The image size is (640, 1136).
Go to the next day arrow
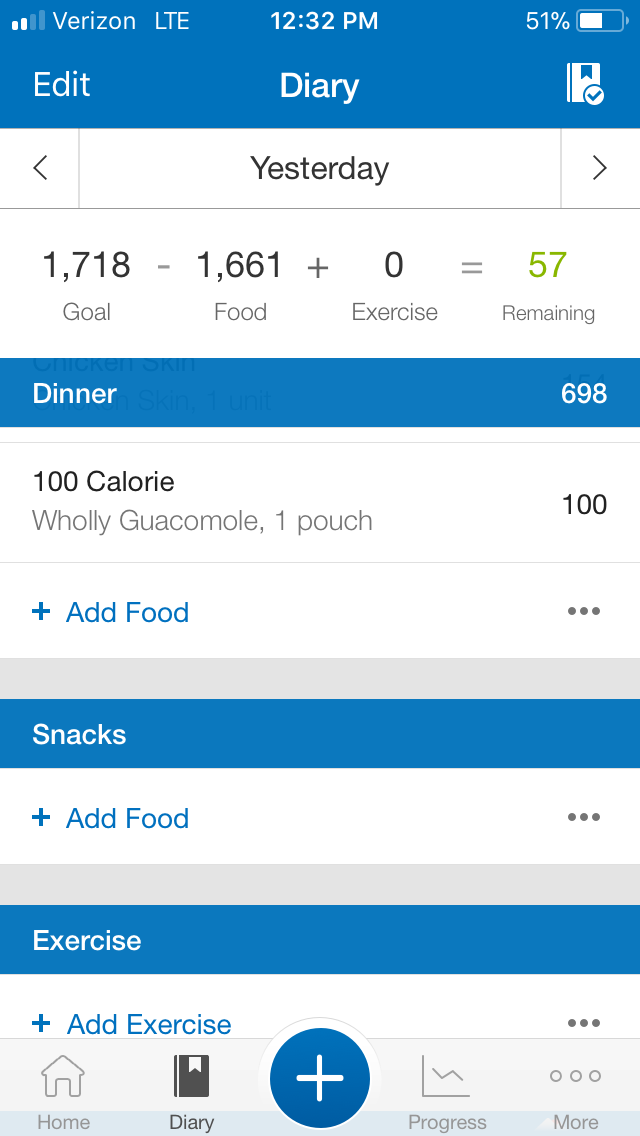tap(599, 168)
